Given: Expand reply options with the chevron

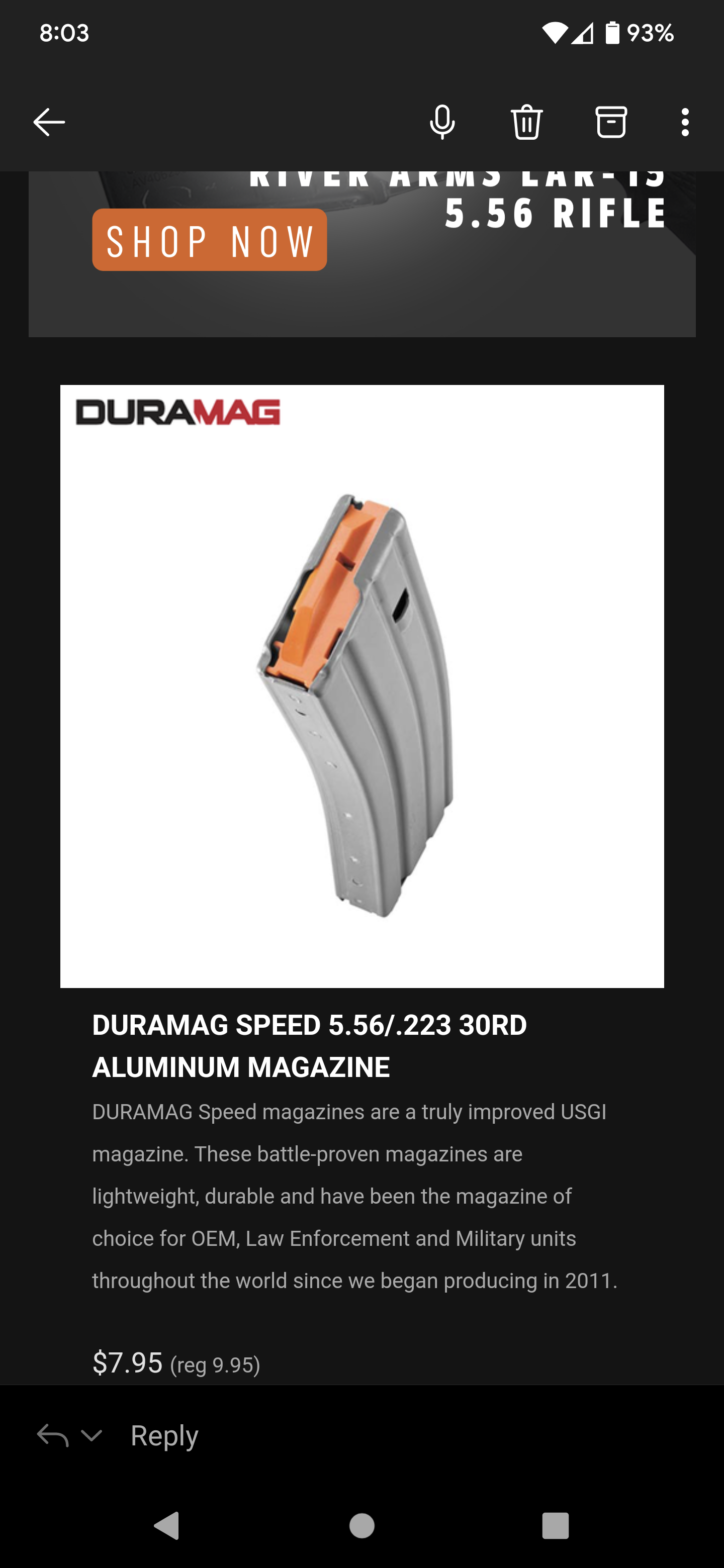Looking at the screenshot, I should pyautogui.click(x=92, y=1435).
